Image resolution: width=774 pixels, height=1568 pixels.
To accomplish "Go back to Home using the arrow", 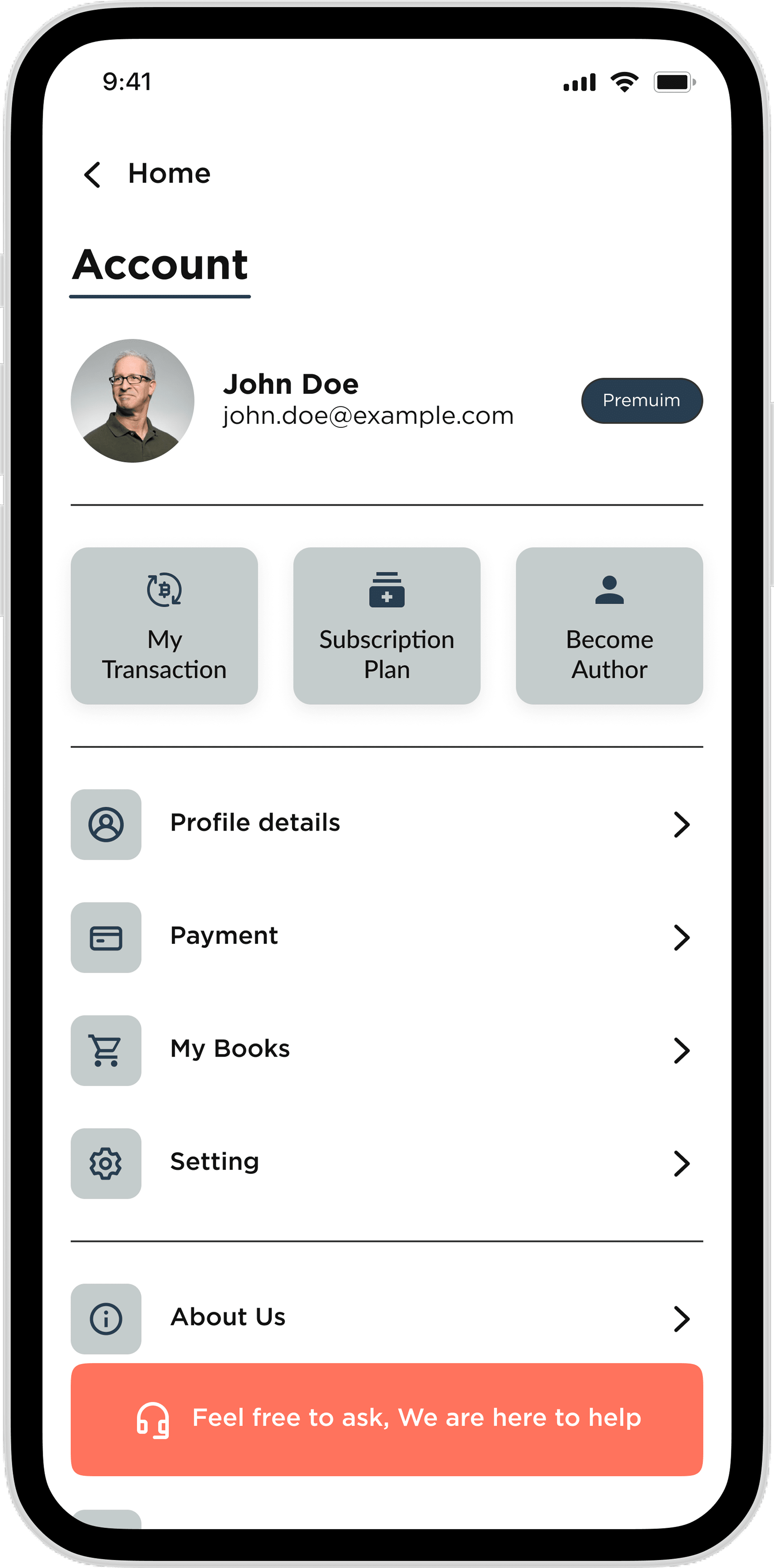I will pyautogui.click(x=92, y=175).
